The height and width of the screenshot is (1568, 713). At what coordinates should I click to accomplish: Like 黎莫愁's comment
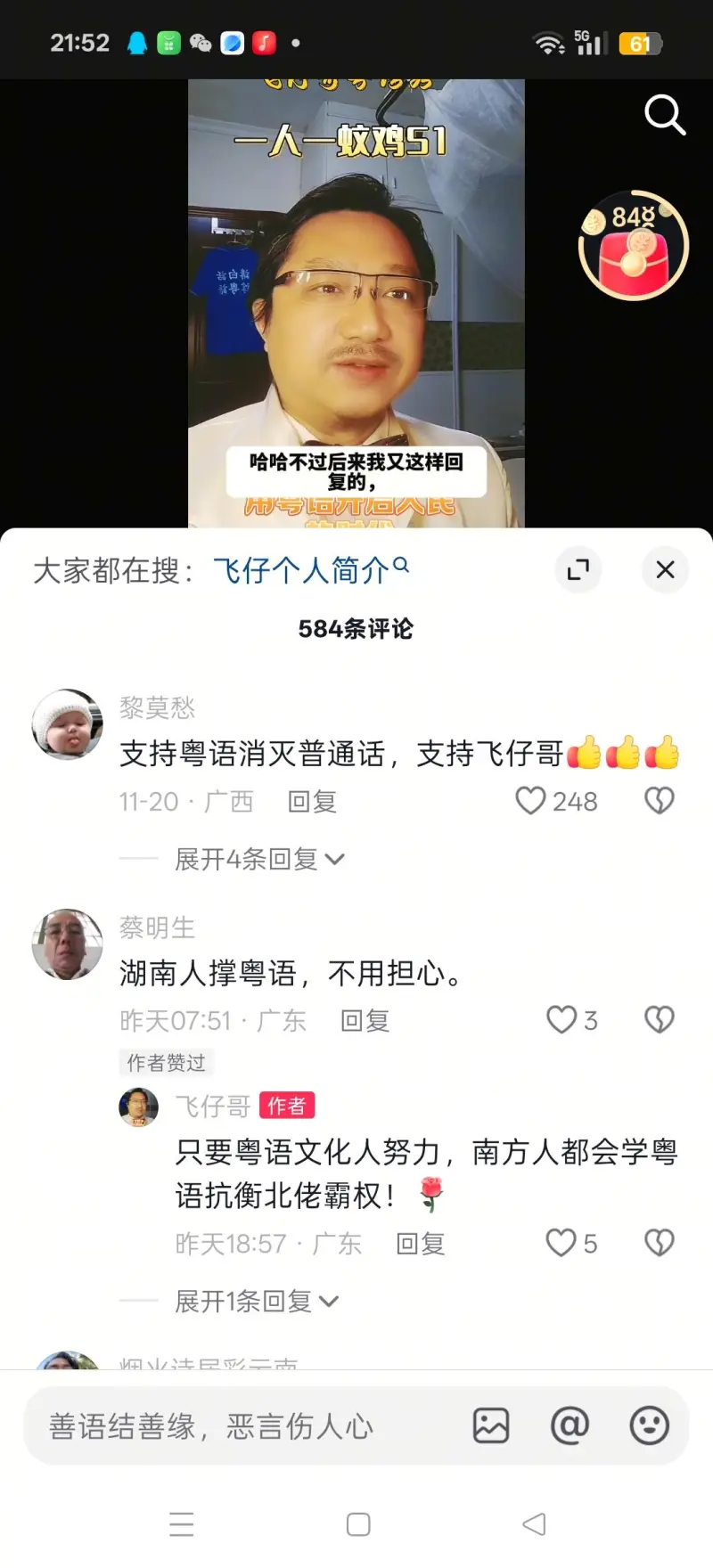coord(531,801)
